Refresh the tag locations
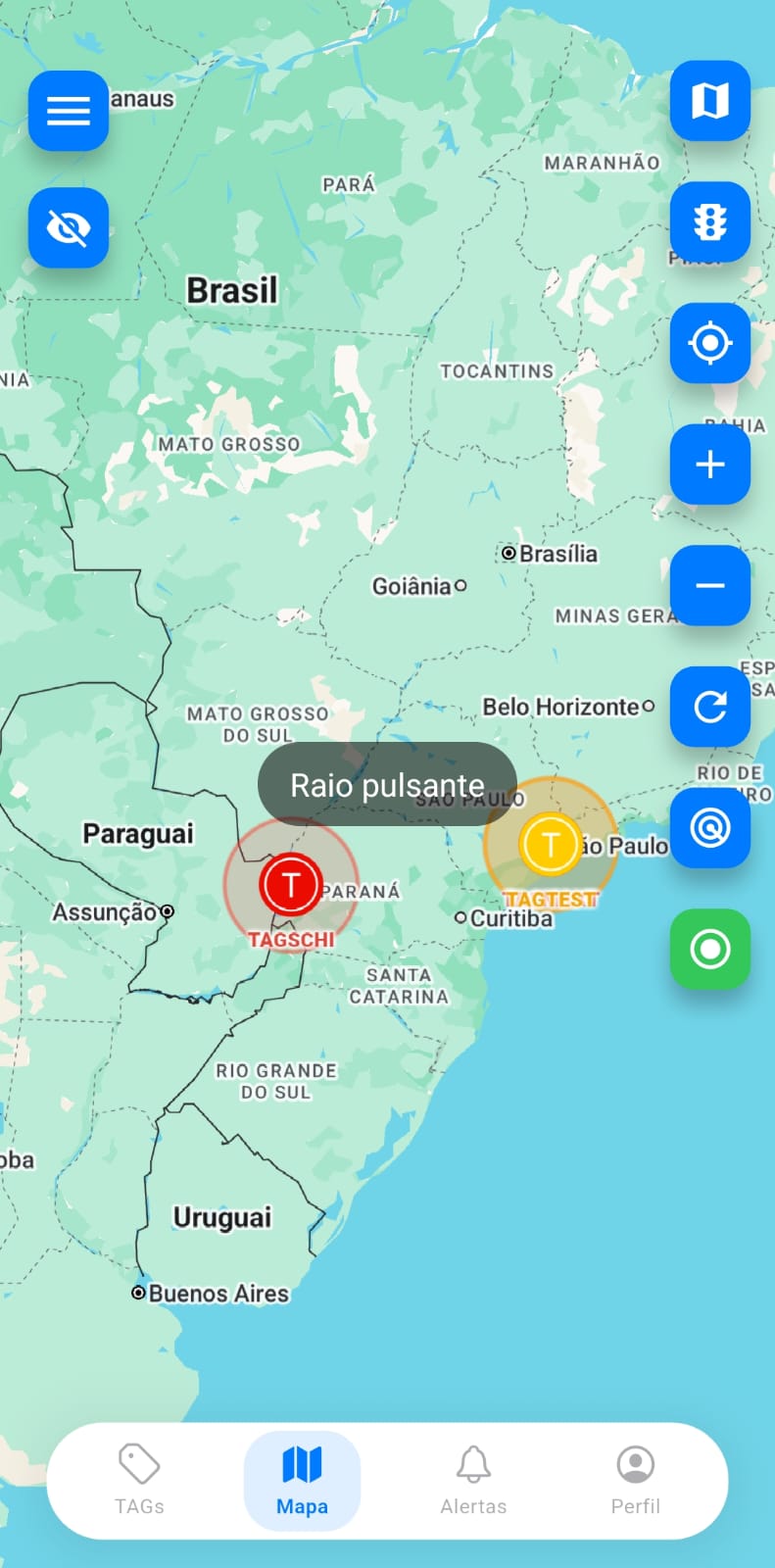The height and width of the screenshot is (1568, 775). point(710,707)
